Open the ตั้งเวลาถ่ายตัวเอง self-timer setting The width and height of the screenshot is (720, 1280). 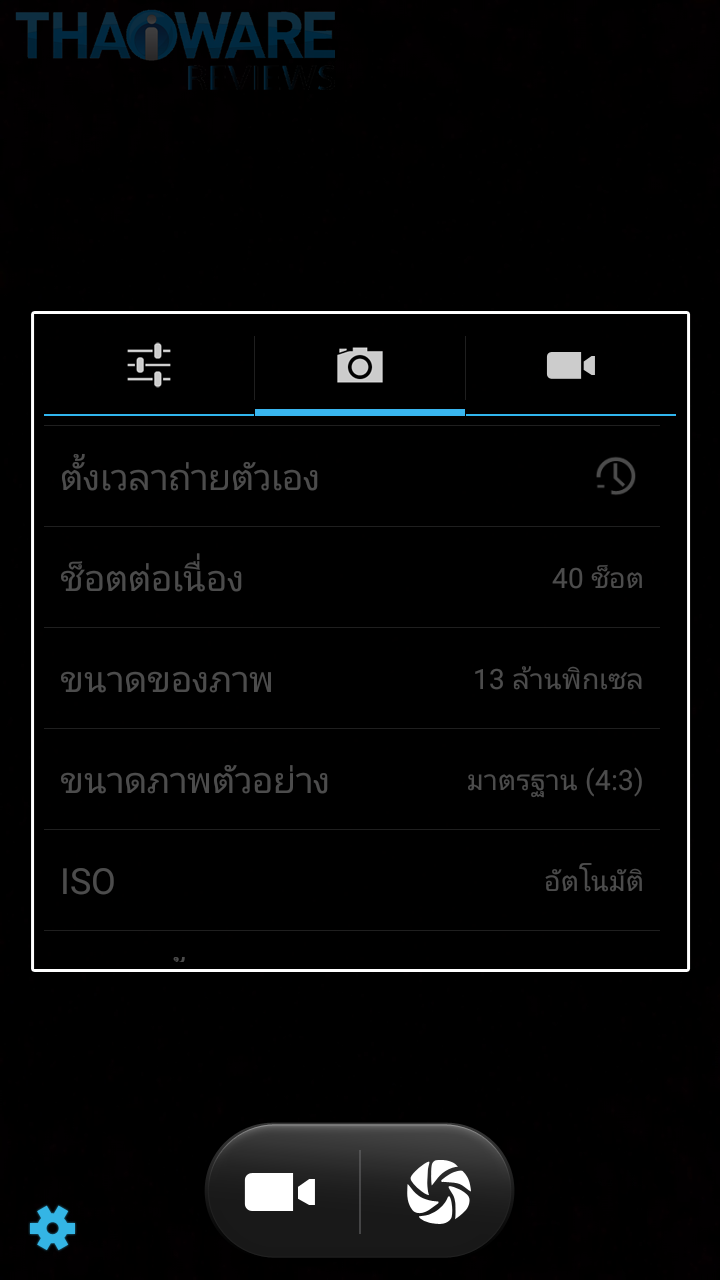(352, 477)
